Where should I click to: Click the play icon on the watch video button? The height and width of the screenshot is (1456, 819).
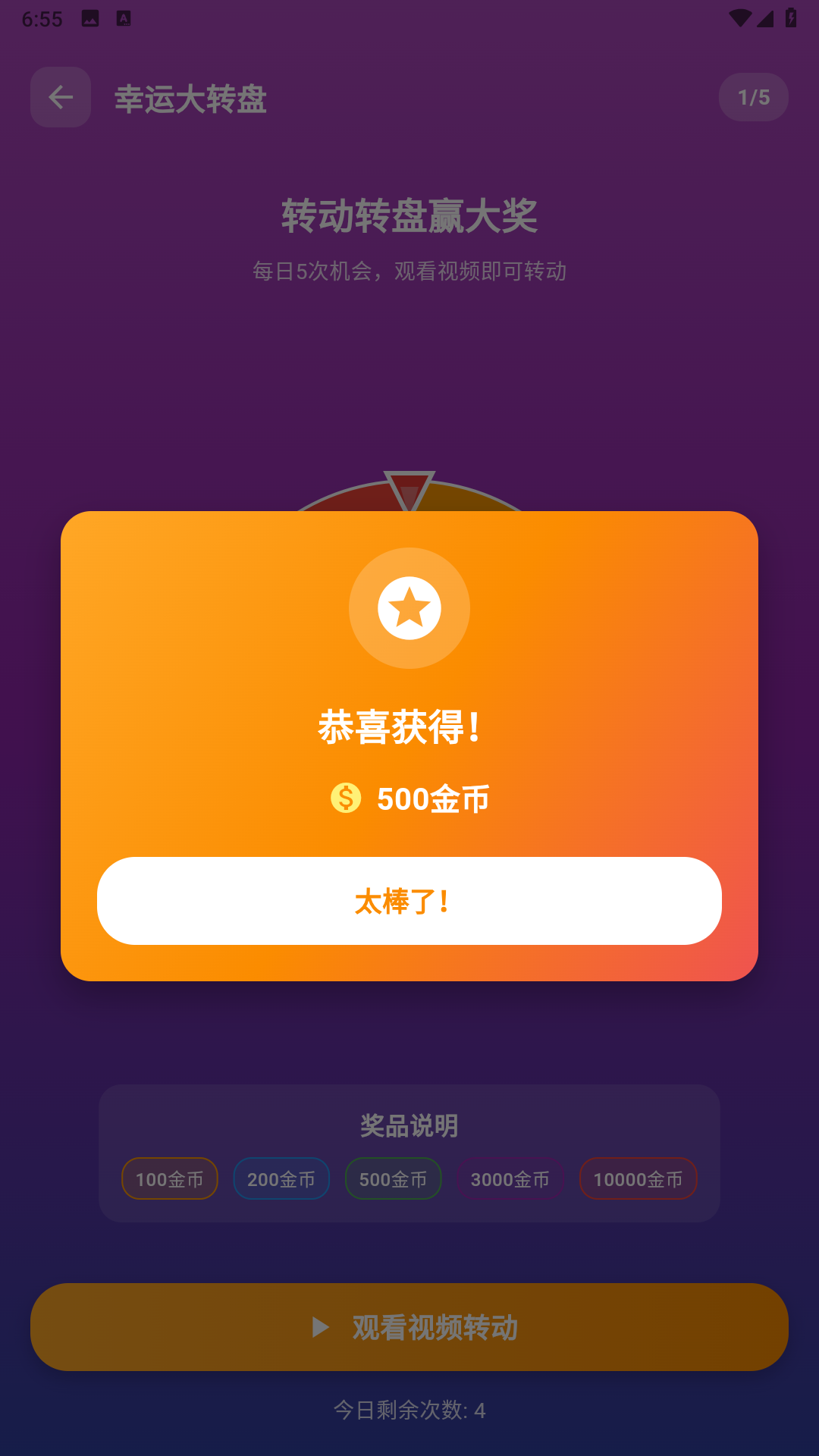(x=319, y=1327)
